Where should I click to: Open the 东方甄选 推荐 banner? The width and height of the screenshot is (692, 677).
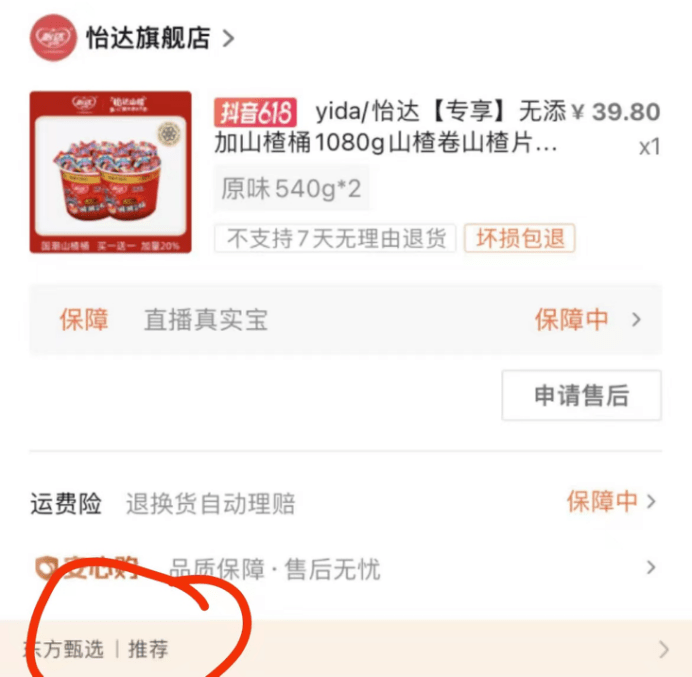click(345, 649)
